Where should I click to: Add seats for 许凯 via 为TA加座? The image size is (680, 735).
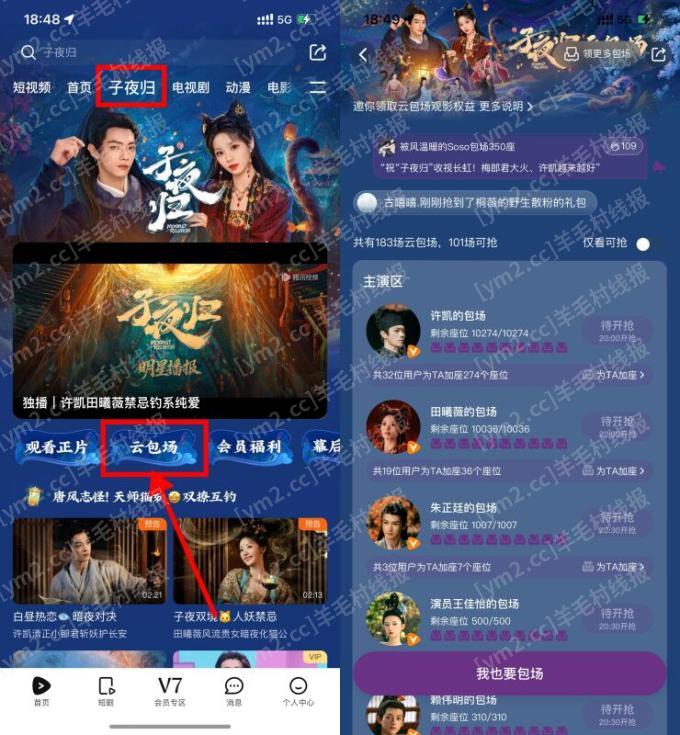click(614, 375)
